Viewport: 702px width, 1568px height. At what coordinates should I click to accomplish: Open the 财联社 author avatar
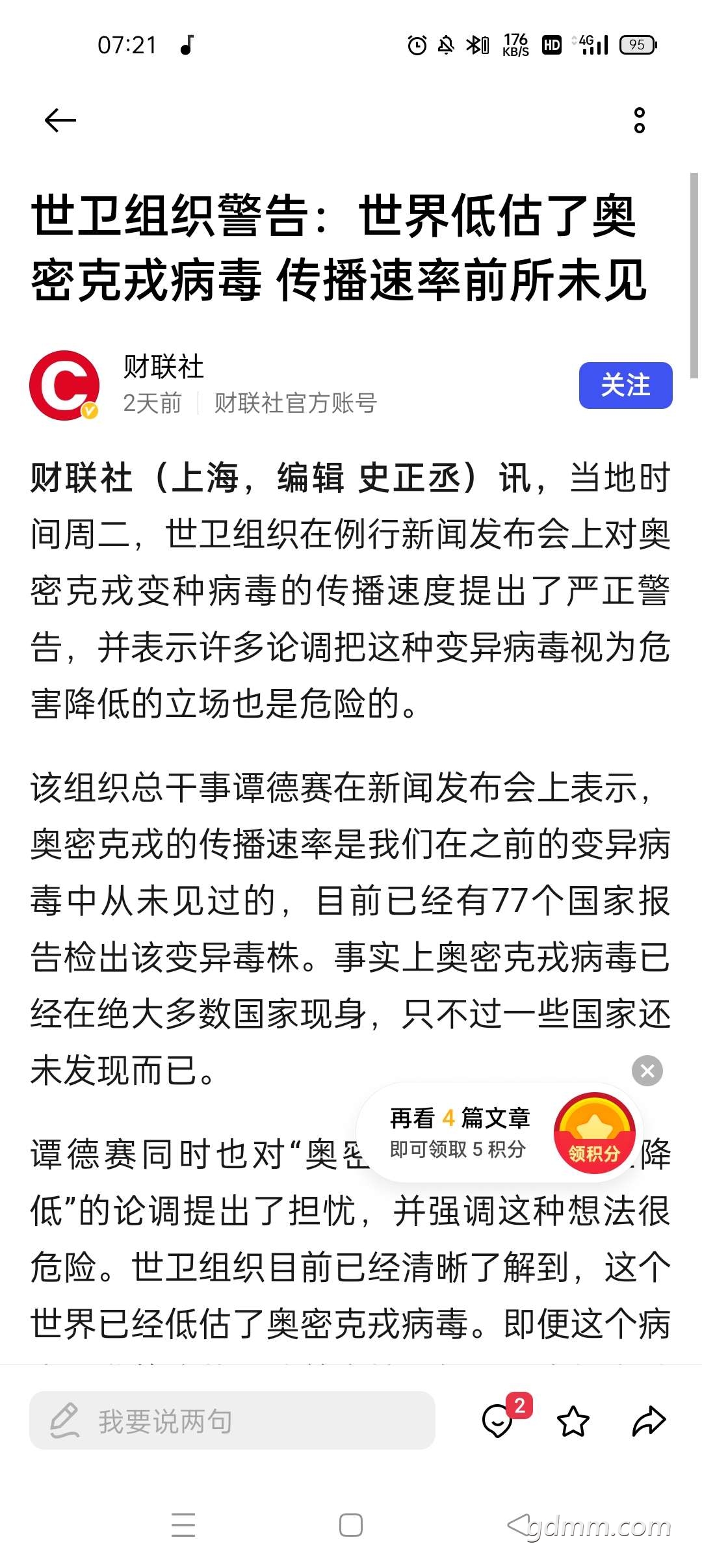pyautogui.click(x=64, y=385)
